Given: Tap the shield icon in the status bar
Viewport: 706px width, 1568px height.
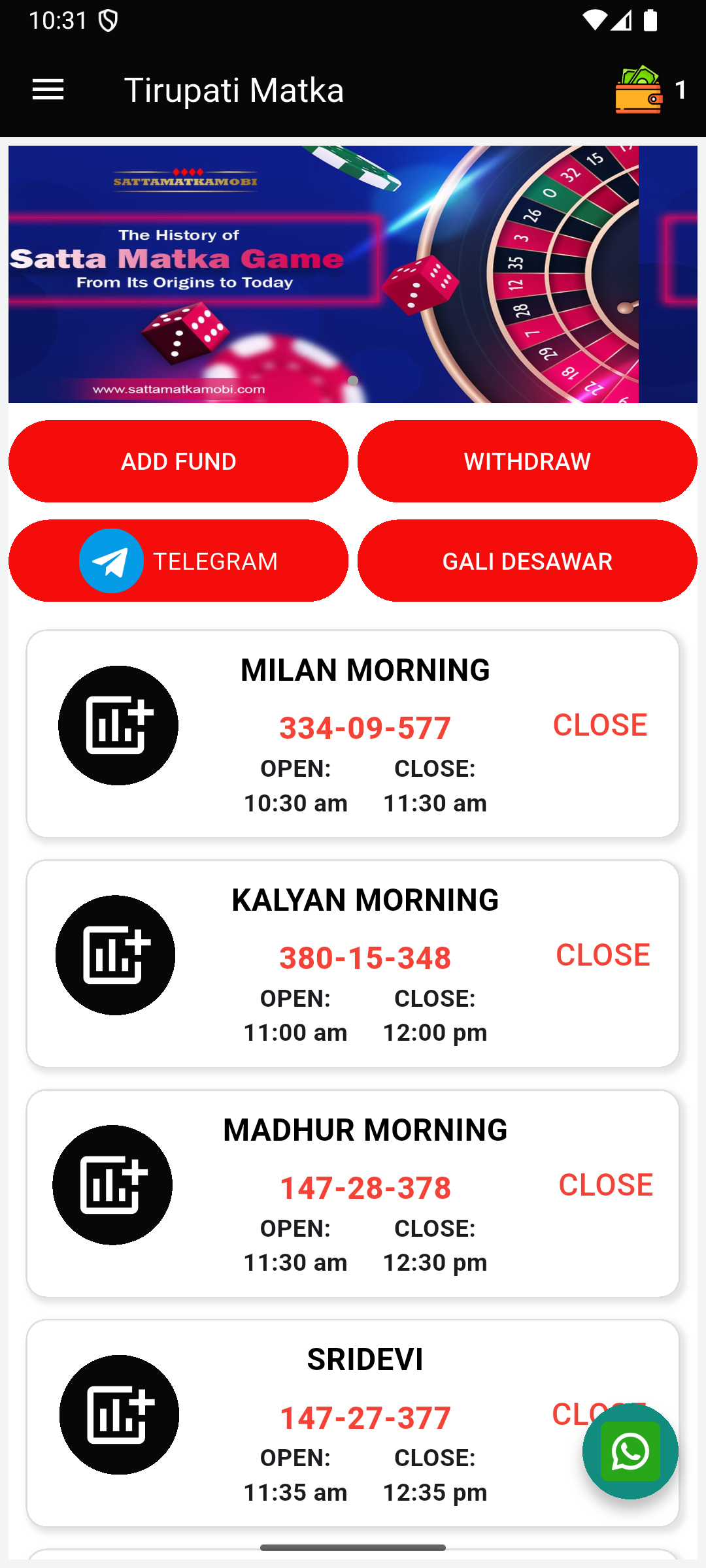Looking at the screenshot, I should click(108, 20).
